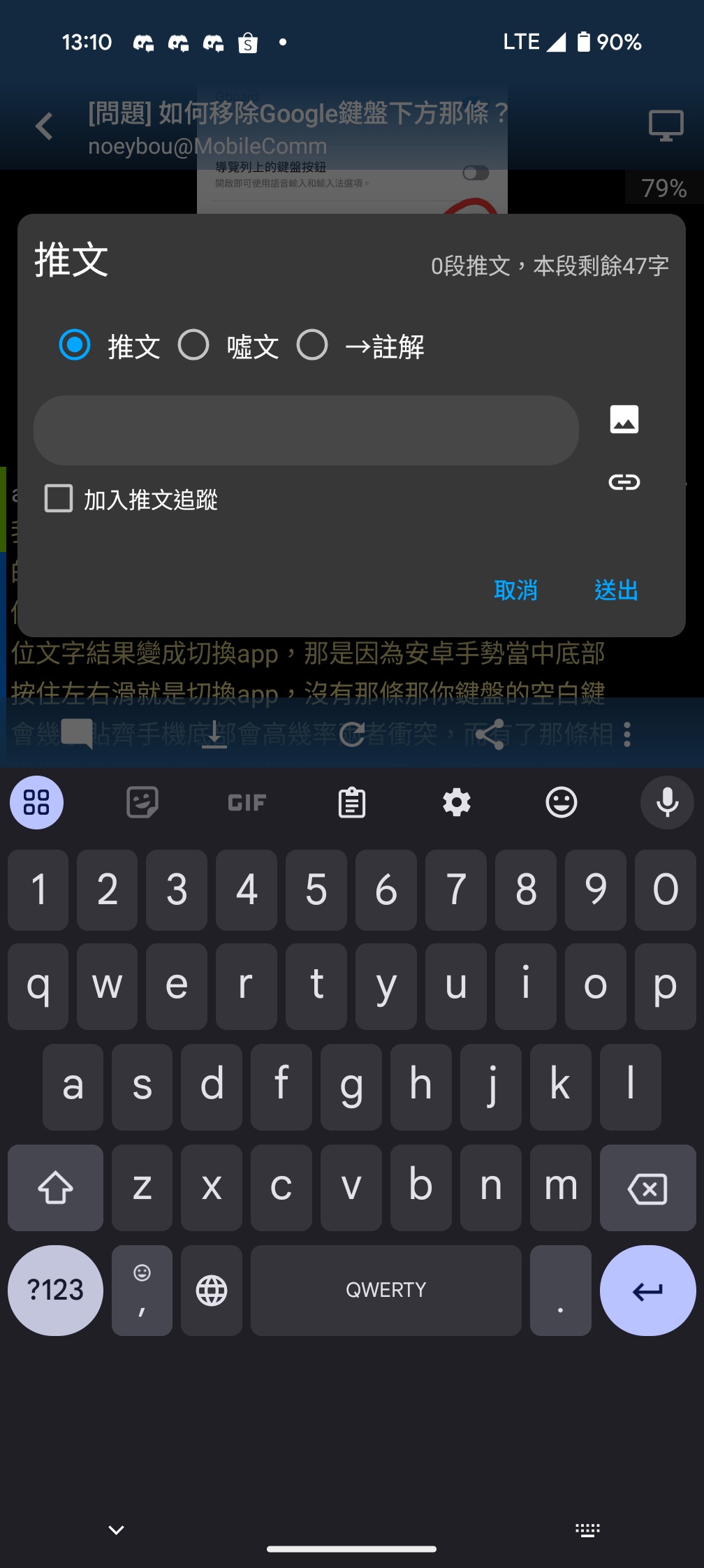Viewport: 704px width, 1568px height.
Task: Open the keyboard sticker panel
Action: click(142, 803)
